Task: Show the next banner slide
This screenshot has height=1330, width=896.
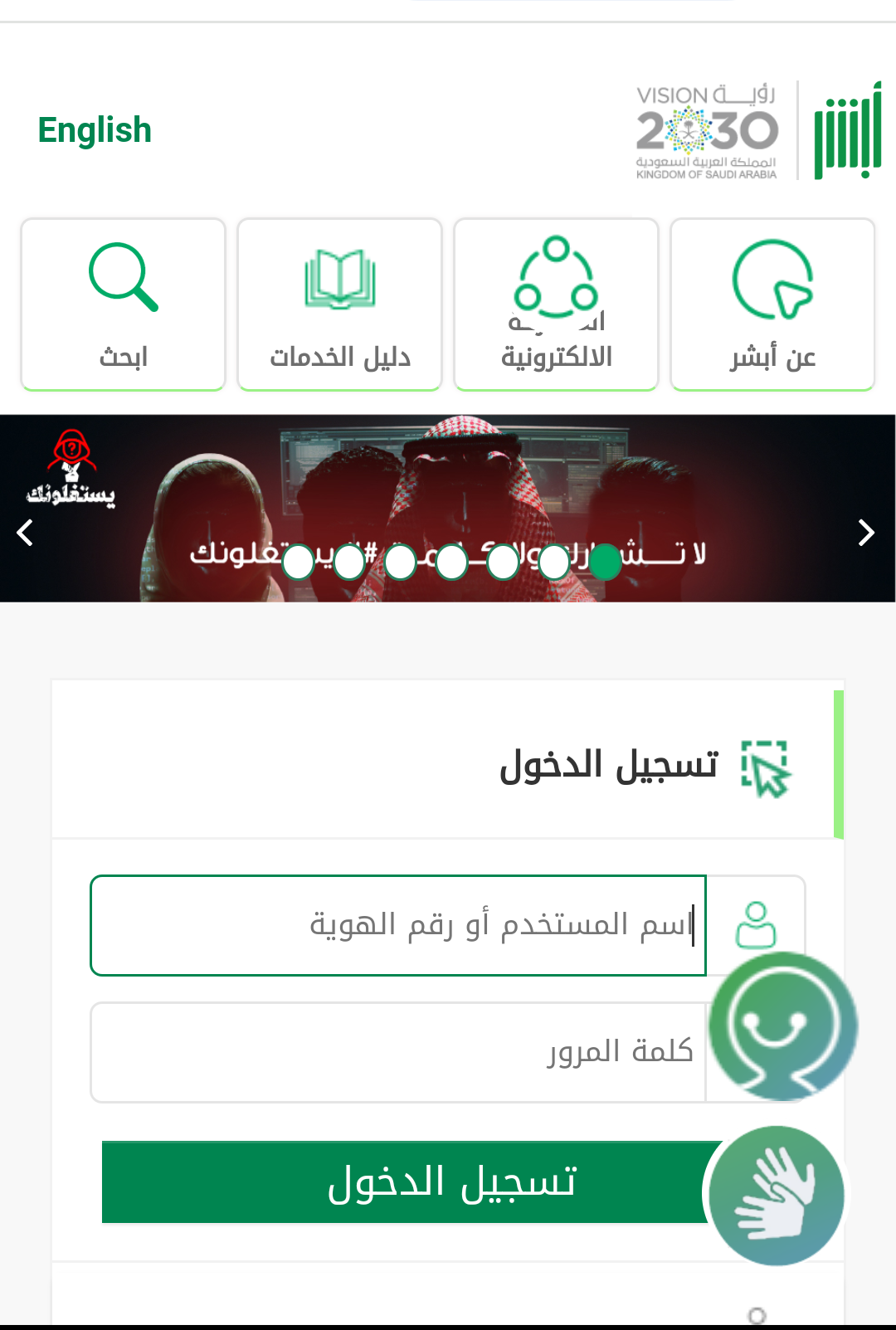Action: point(866,532)
